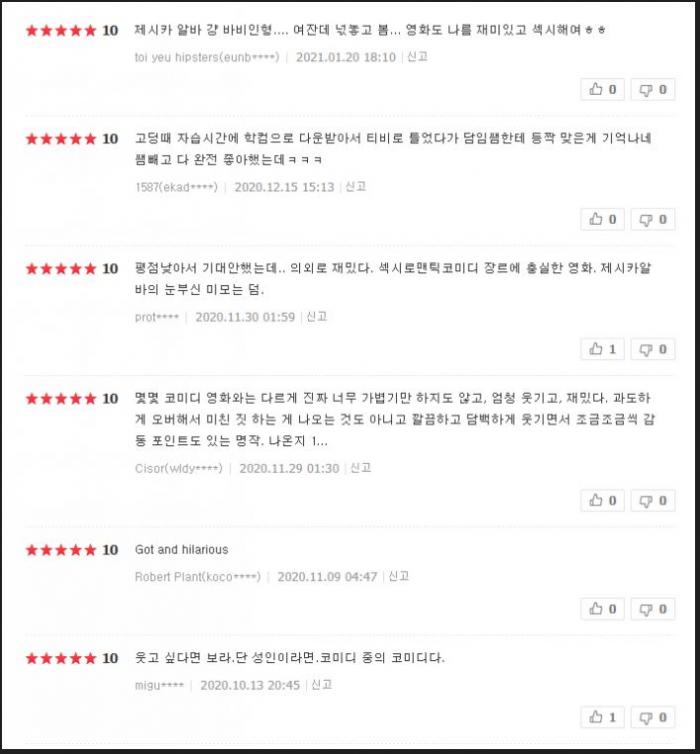Like the review by migu****
Screen dimensions: 700x754
click(x=603, y=717)
